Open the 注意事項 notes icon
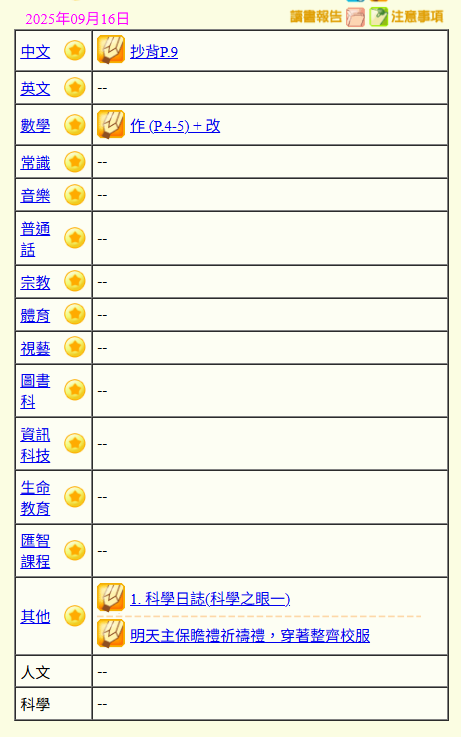This screenshot has width=461, height=737. tap(379, 17)
